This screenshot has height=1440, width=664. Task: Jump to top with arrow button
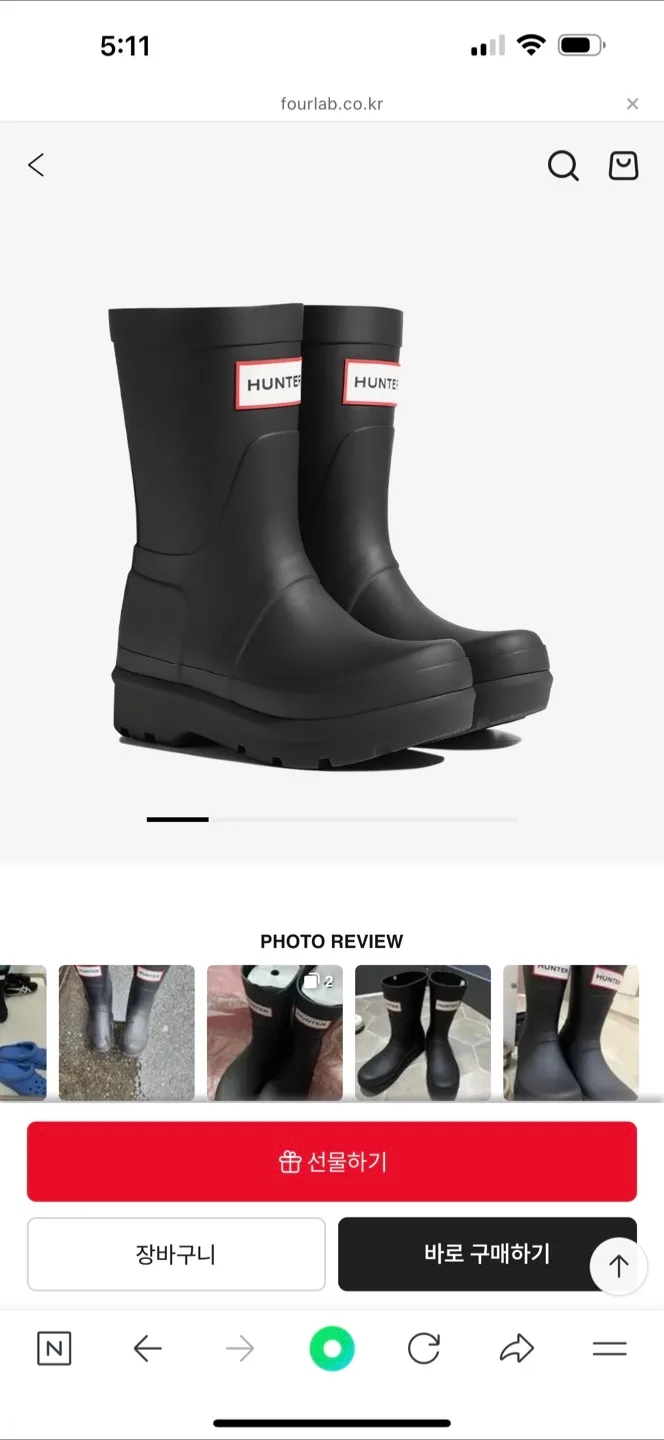tap(618, 1266)
